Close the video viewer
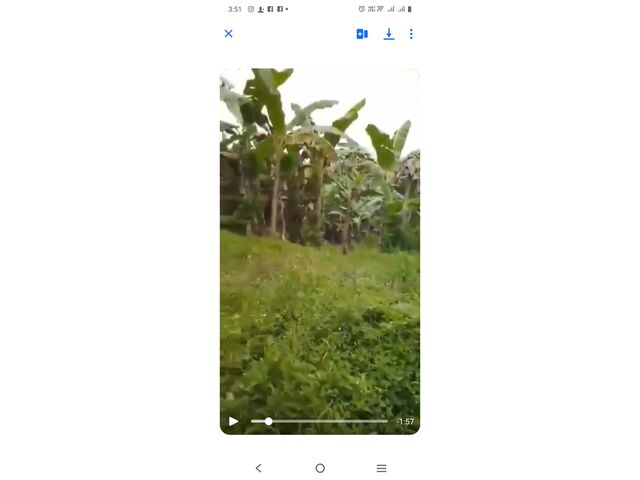Viewport: 640px width, 480px height. (228, 34)
